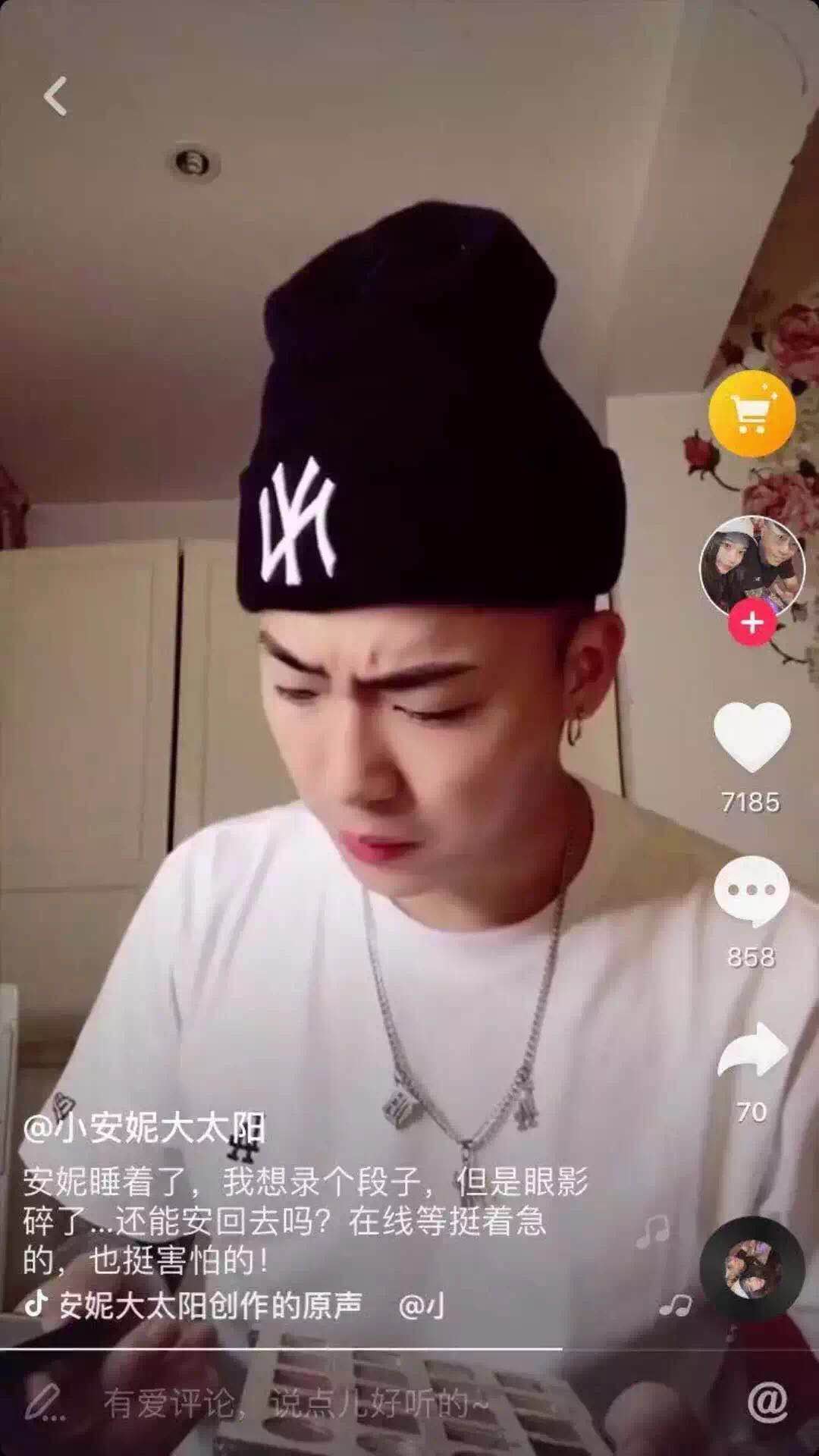
Task: Share this video with the arrow
Action: (x=752, y=1051)
